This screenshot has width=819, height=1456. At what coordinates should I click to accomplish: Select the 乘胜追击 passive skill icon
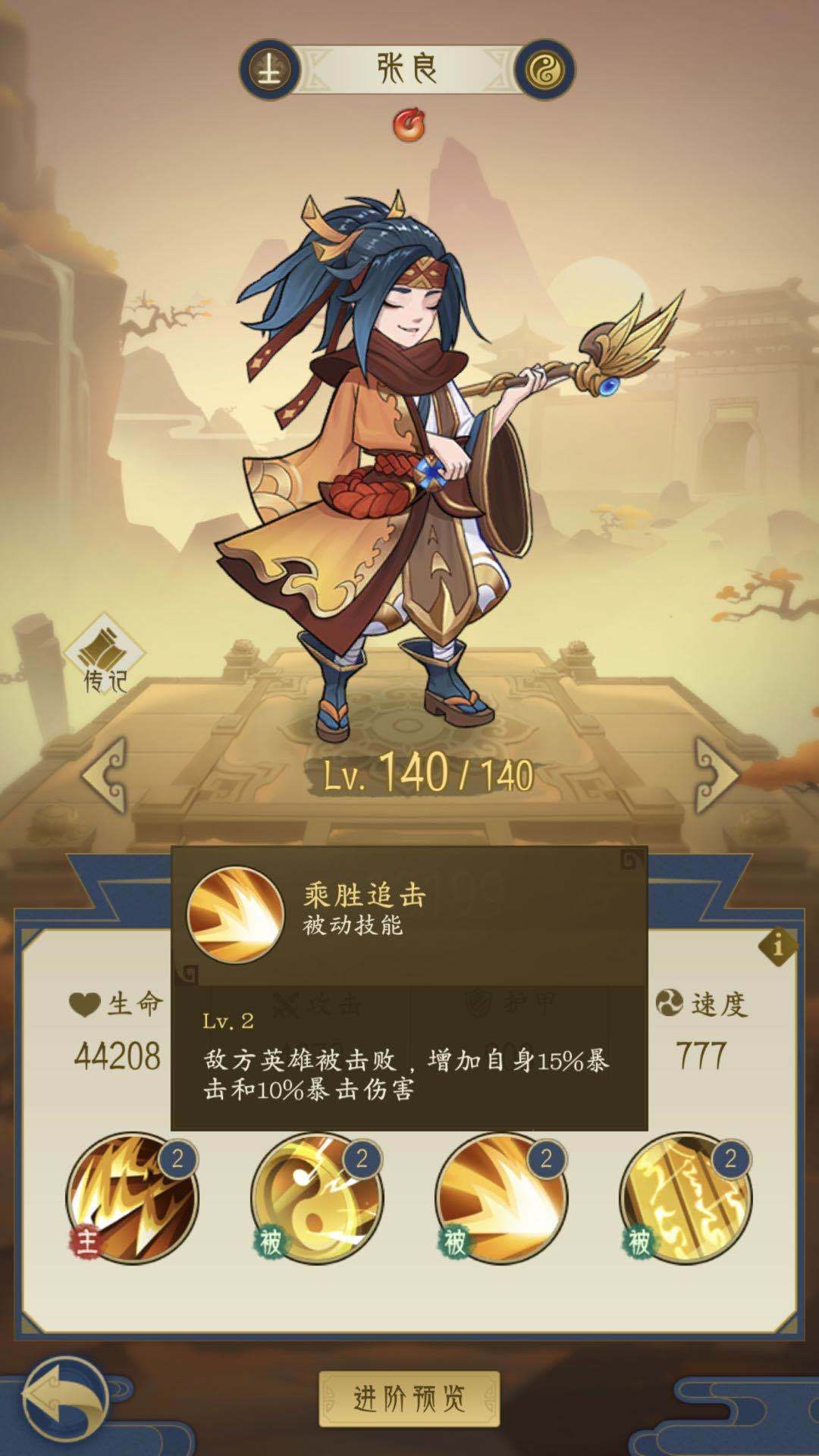(501, 1199)
